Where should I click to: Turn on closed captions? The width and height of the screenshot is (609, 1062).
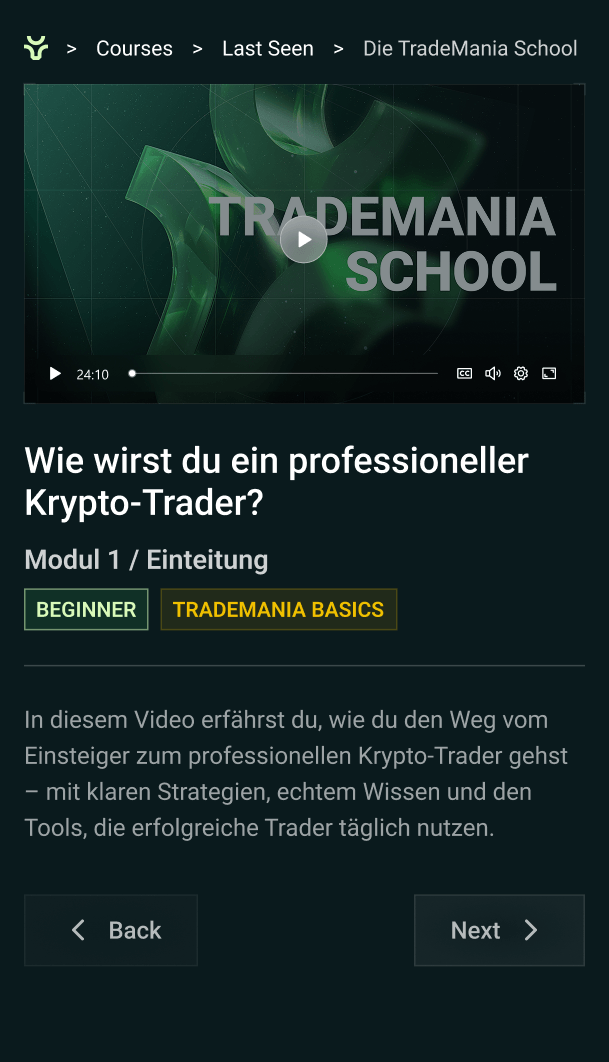464,374
